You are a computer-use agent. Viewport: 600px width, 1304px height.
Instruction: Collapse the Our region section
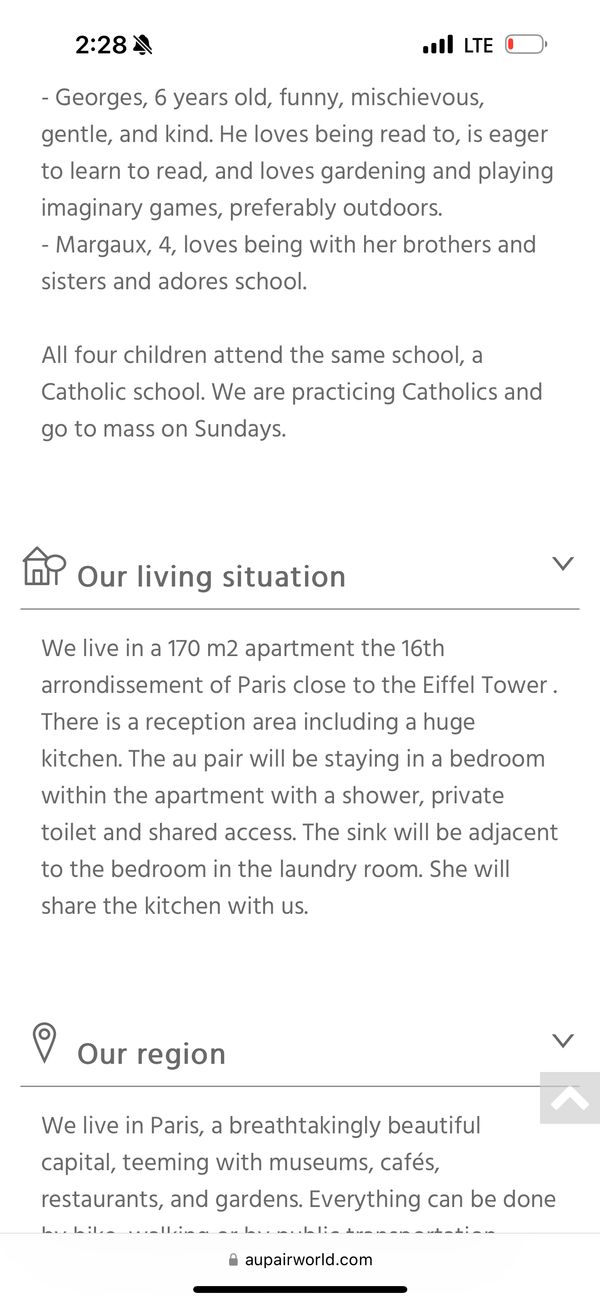click(x=563, y=1041)
